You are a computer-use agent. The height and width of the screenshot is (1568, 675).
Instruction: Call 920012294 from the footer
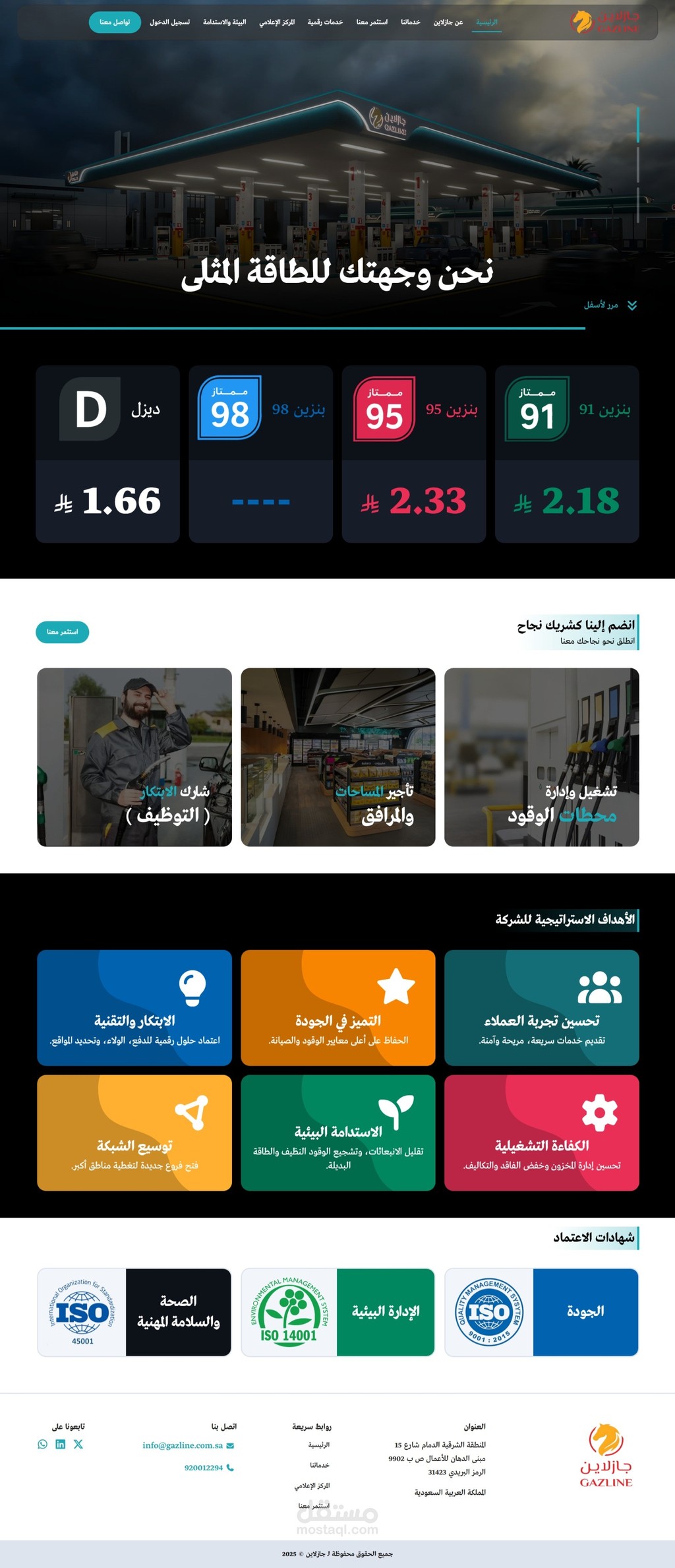tap(204, 1468)
